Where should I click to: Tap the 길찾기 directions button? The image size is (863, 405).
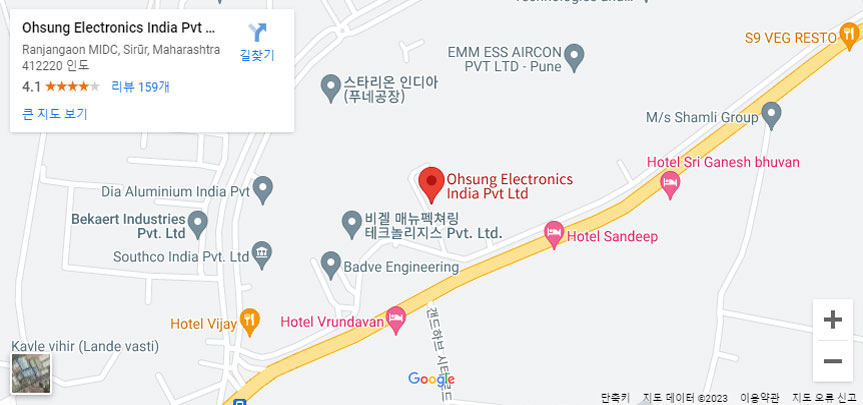(257, 42)
